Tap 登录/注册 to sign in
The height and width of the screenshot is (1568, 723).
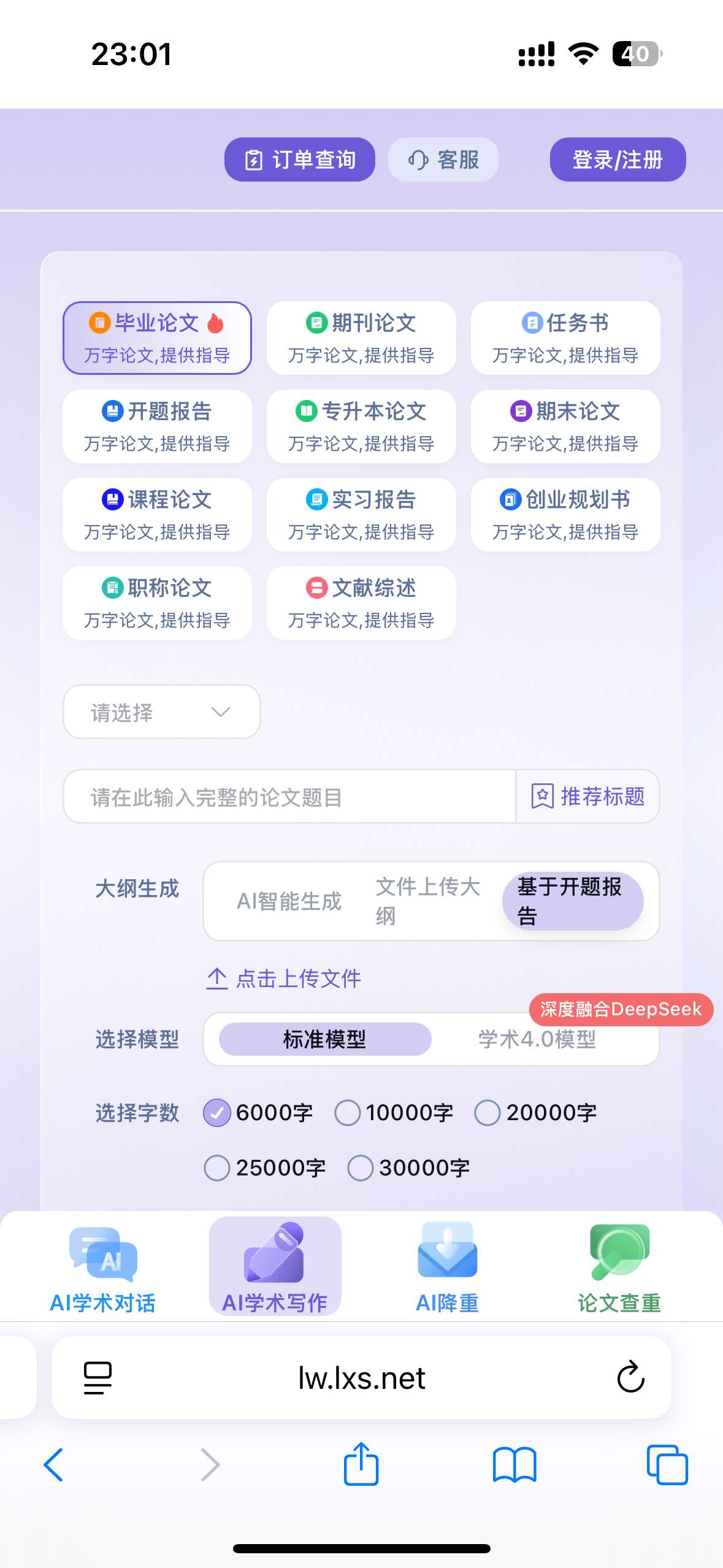pyautogui.click(x=617, y=159)
